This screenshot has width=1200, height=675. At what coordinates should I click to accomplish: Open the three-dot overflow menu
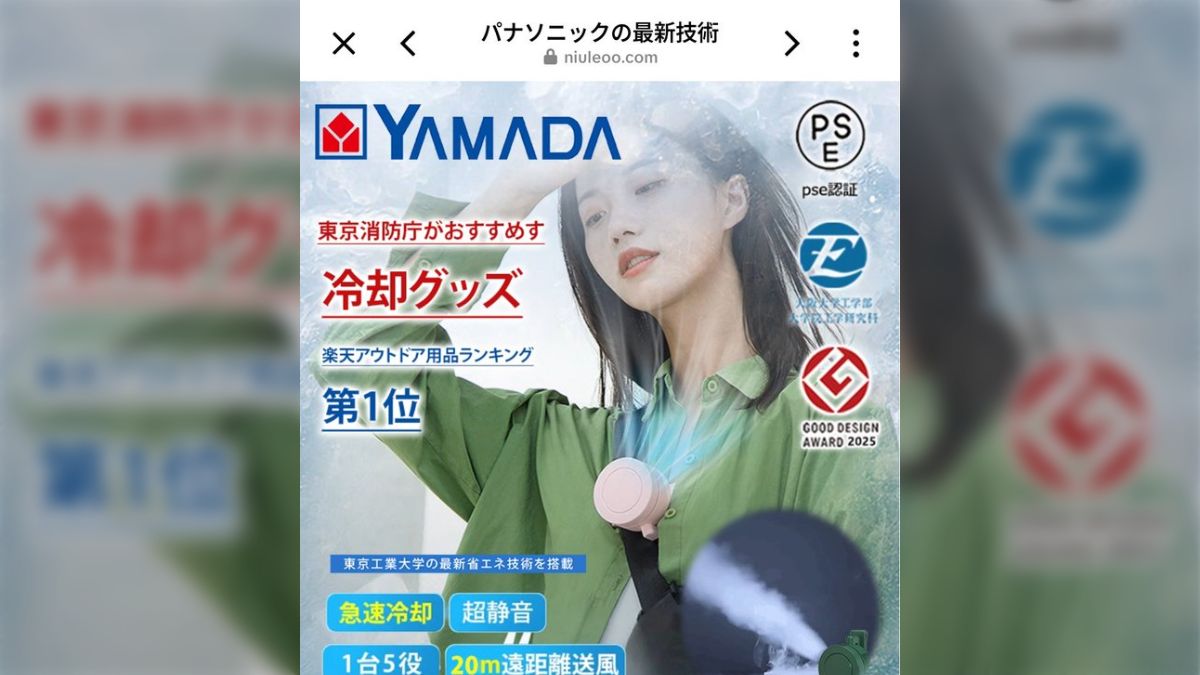tap(855, 43)
